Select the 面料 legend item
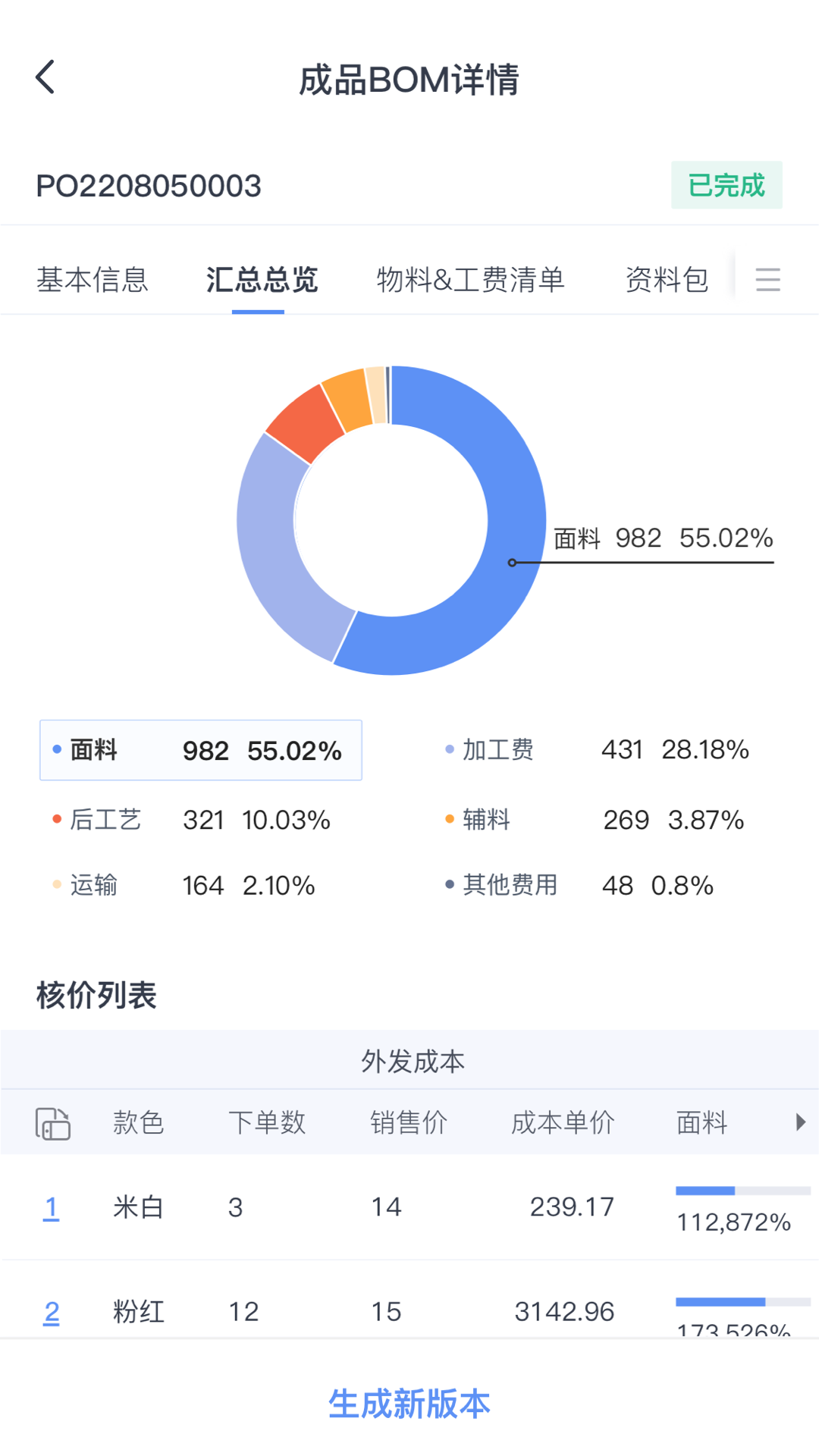The width and height of the screenshot is (819, 1456). pyautogui.click(x=201, y=750)
